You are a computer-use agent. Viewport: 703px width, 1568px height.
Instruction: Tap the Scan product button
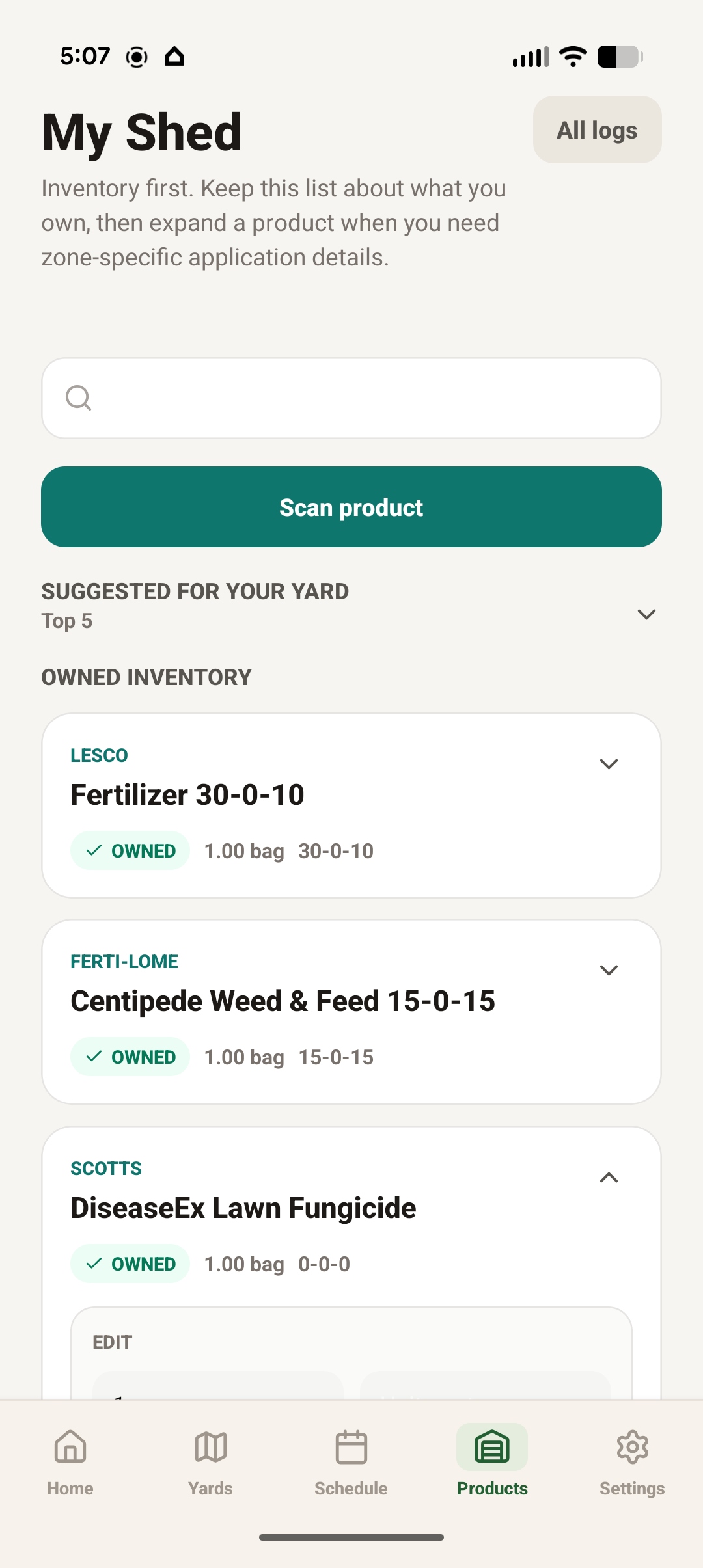[351, 506]
